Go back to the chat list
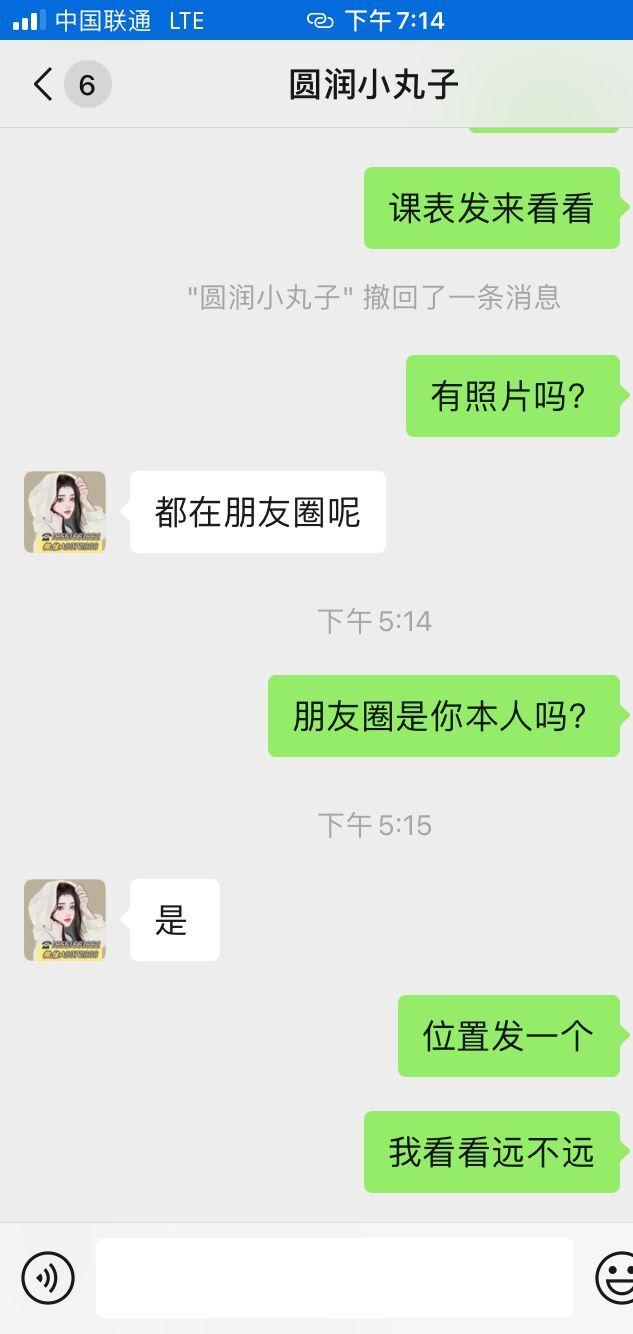Viewport: 633px width, 1334px height. [x=43, y=85]
